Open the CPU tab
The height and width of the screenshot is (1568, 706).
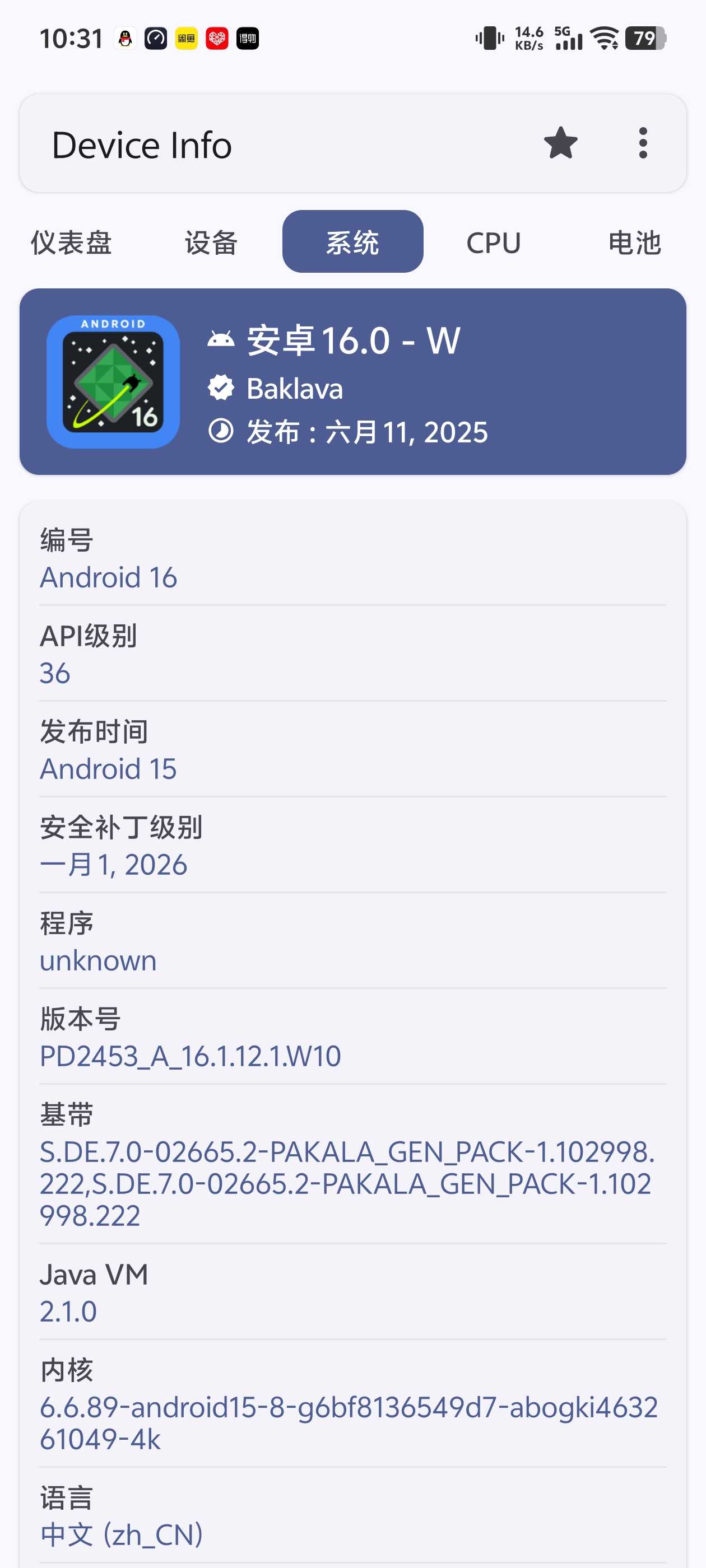point(494,242)
